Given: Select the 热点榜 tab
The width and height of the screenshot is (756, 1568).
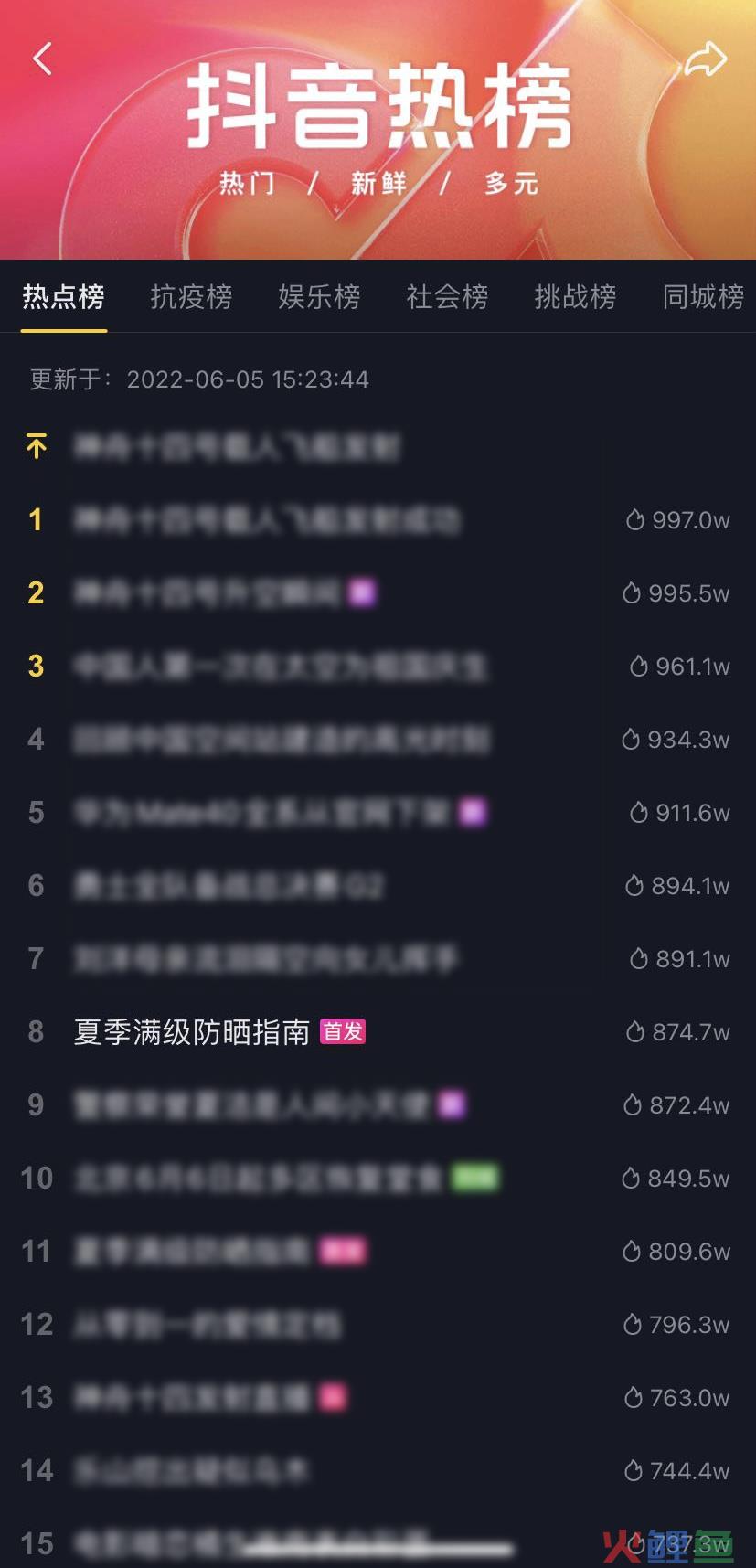Looking at the screenshot, I should click(63, 296).
